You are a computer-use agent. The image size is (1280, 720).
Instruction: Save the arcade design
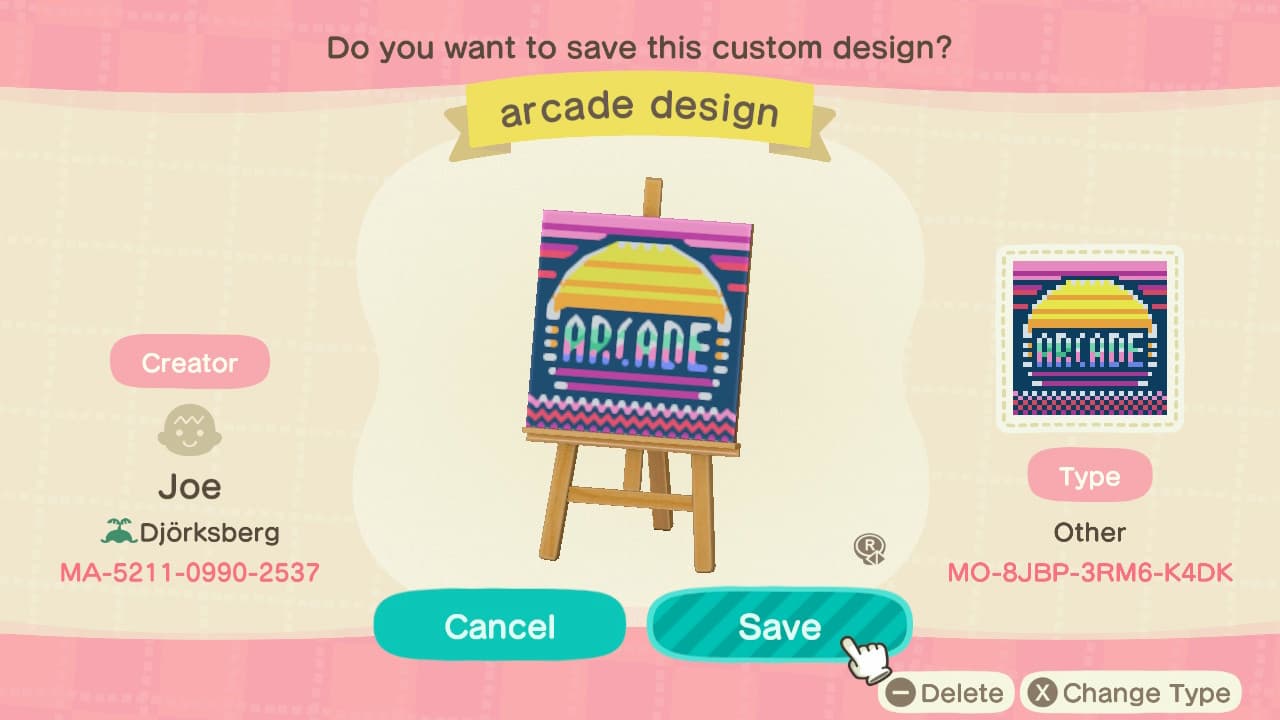[778, 626]
